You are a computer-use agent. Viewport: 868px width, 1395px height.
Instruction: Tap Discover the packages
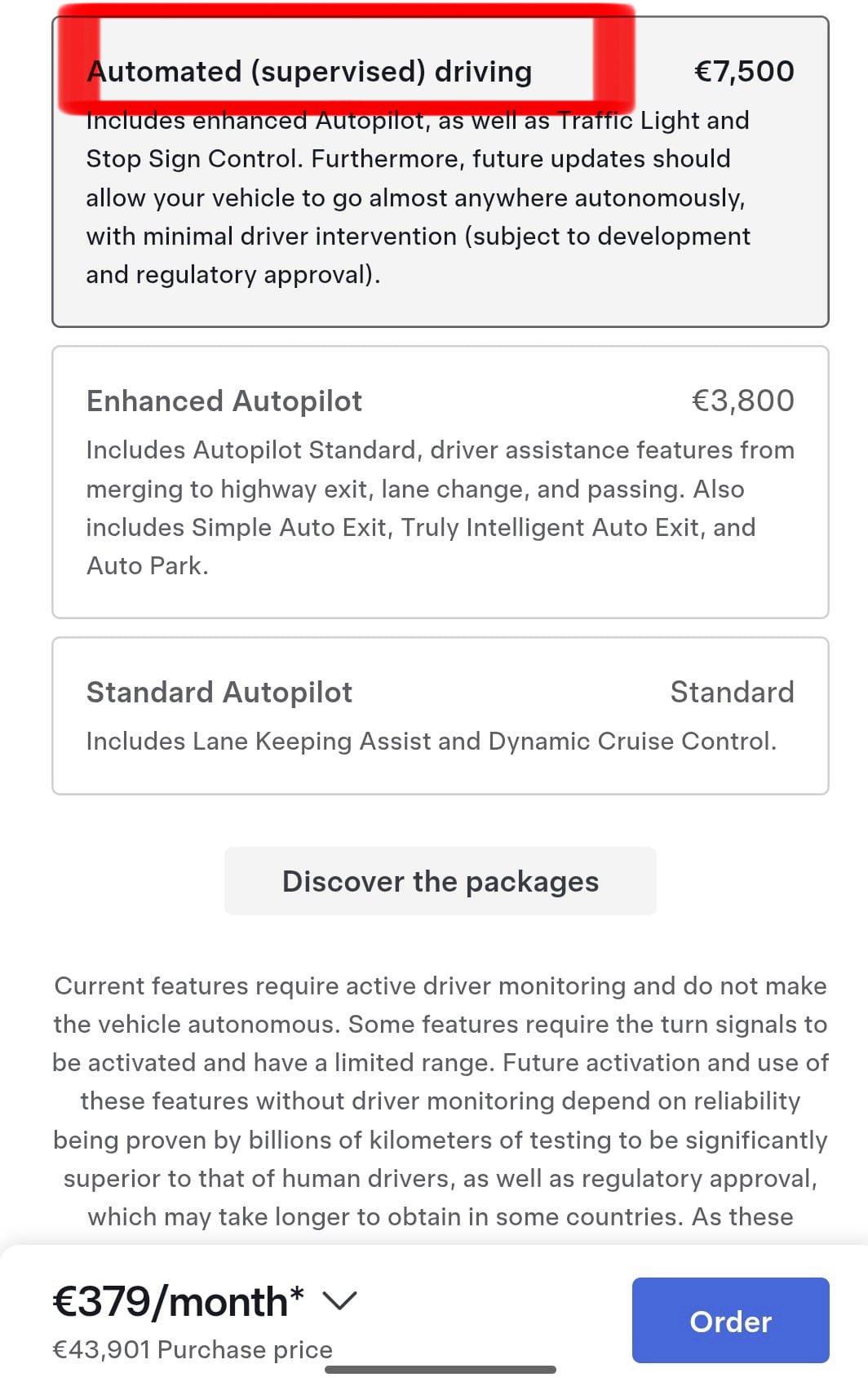(440, 881)
